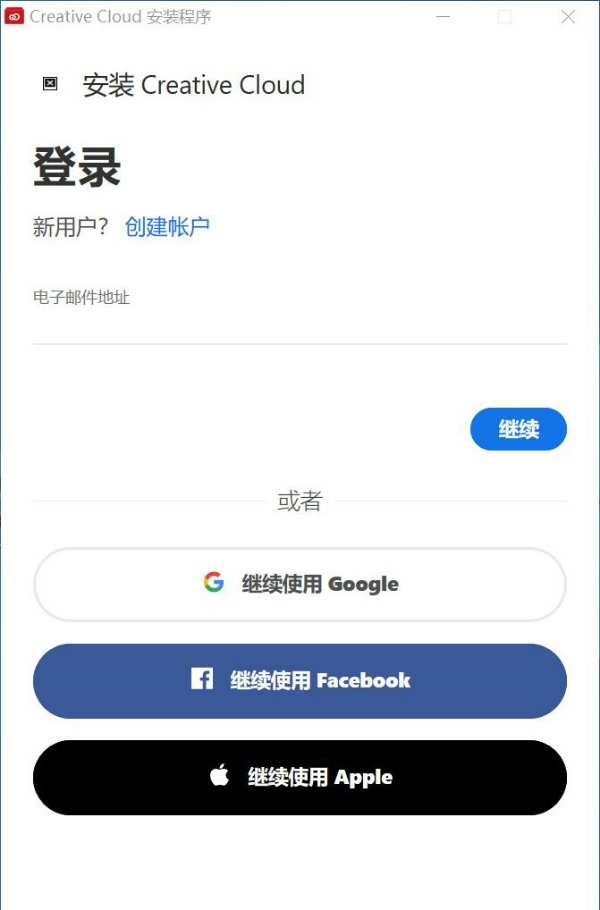Screen dimensions: 600x910
Task: Continue with Google sign-in
Action: point(299,585)
